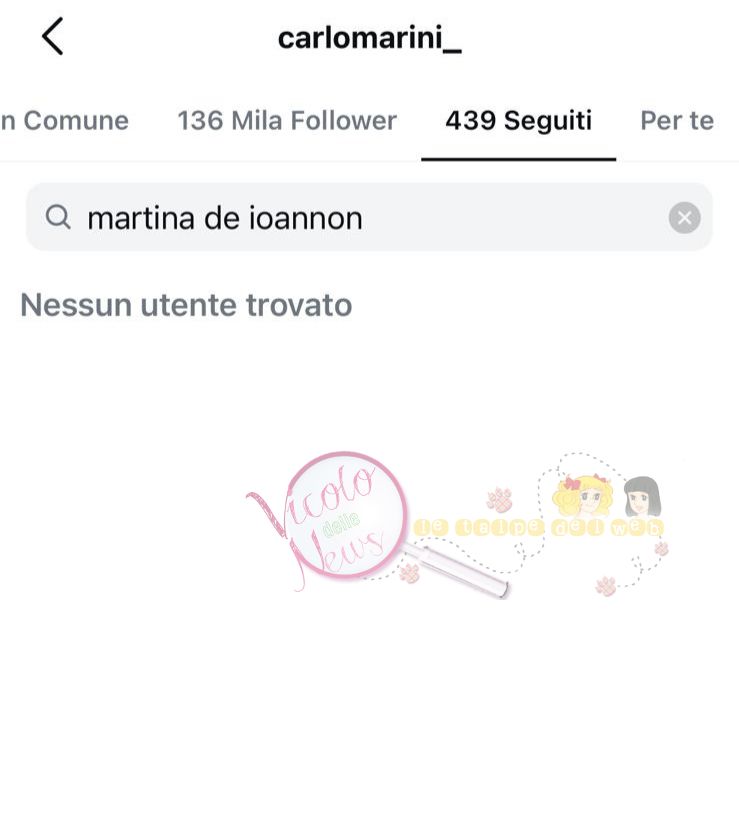Switch to the Per te tab

coord(677,121)
